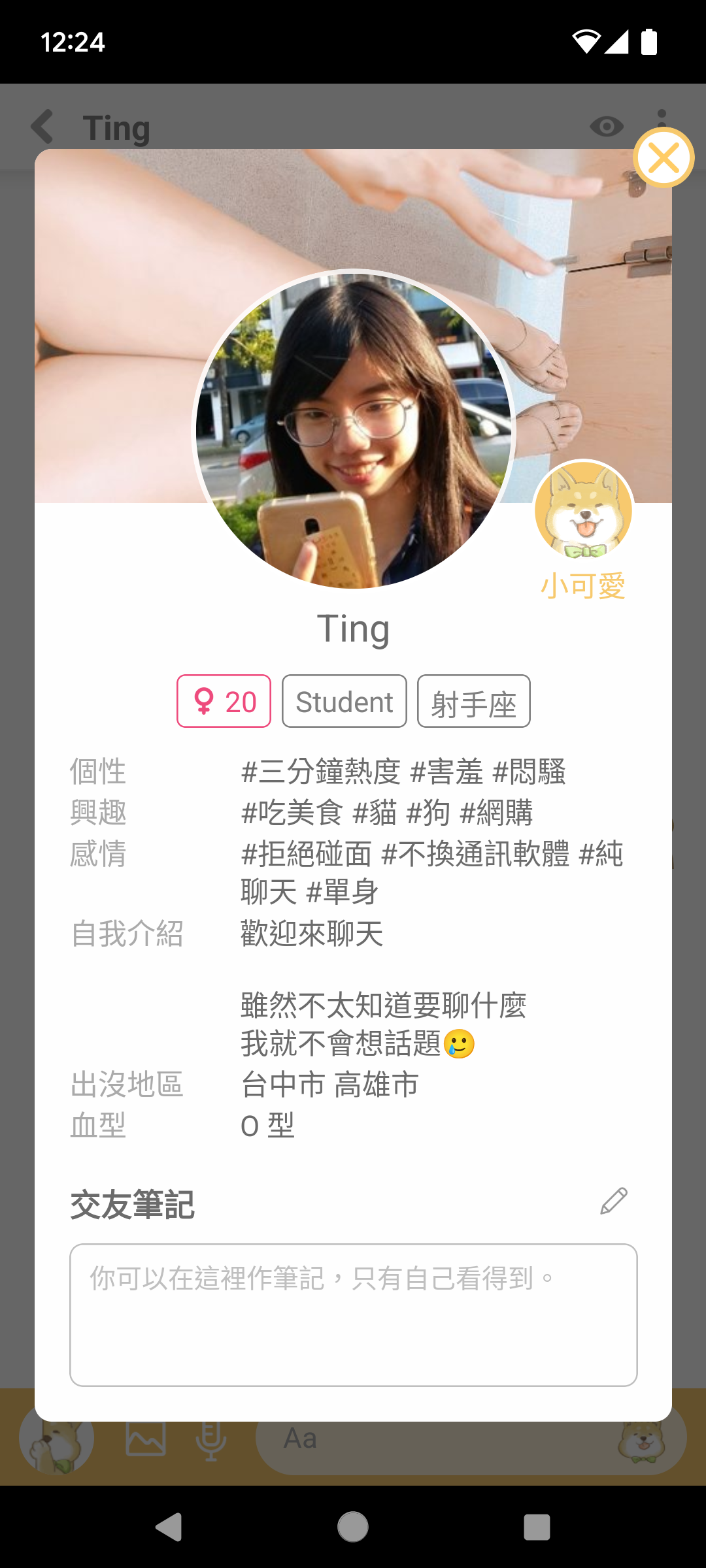
Task: Tap the 交友筆記 note text field
Action: [x=353, y=1315]
